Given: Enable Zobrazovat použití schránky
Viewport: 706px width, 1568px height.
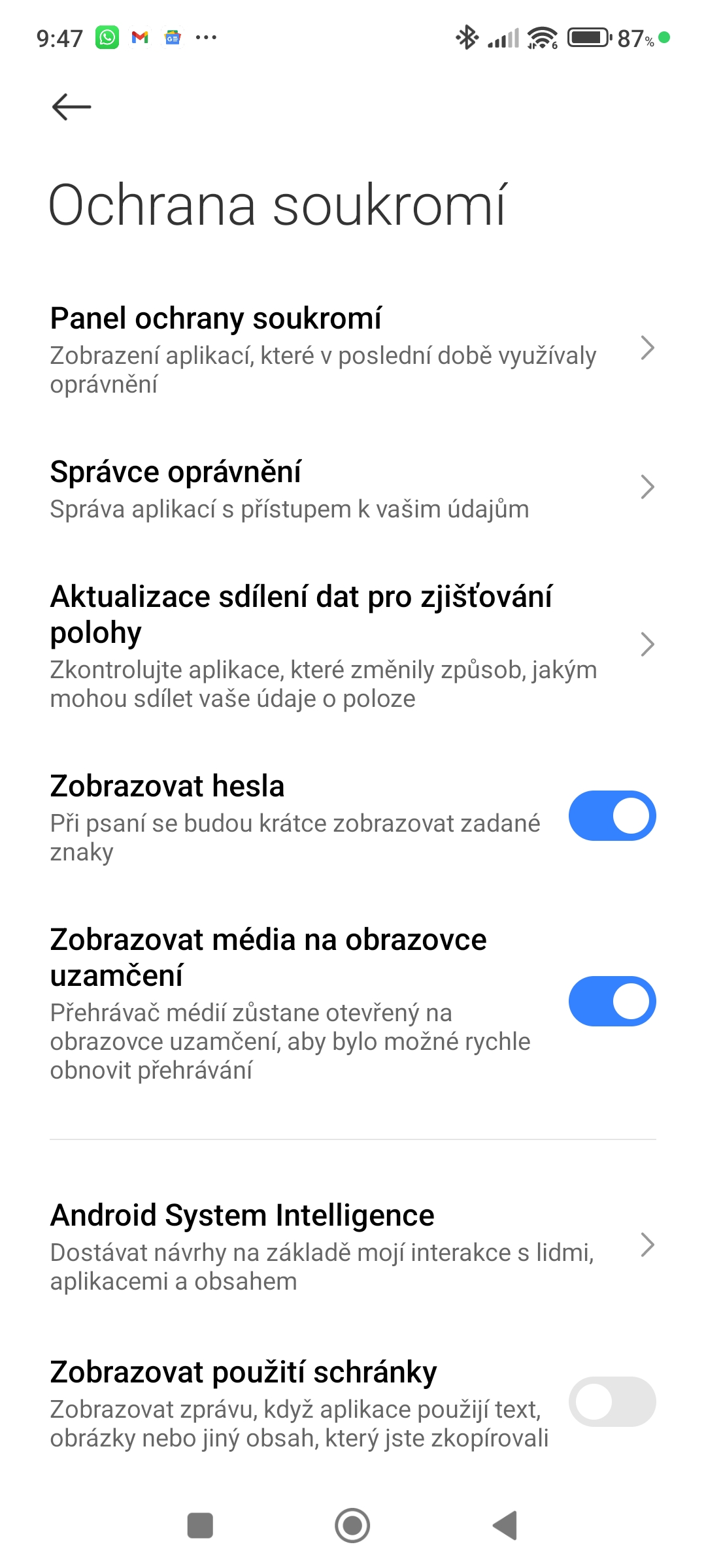Looking at the screenshot, I should (612, 1402).
